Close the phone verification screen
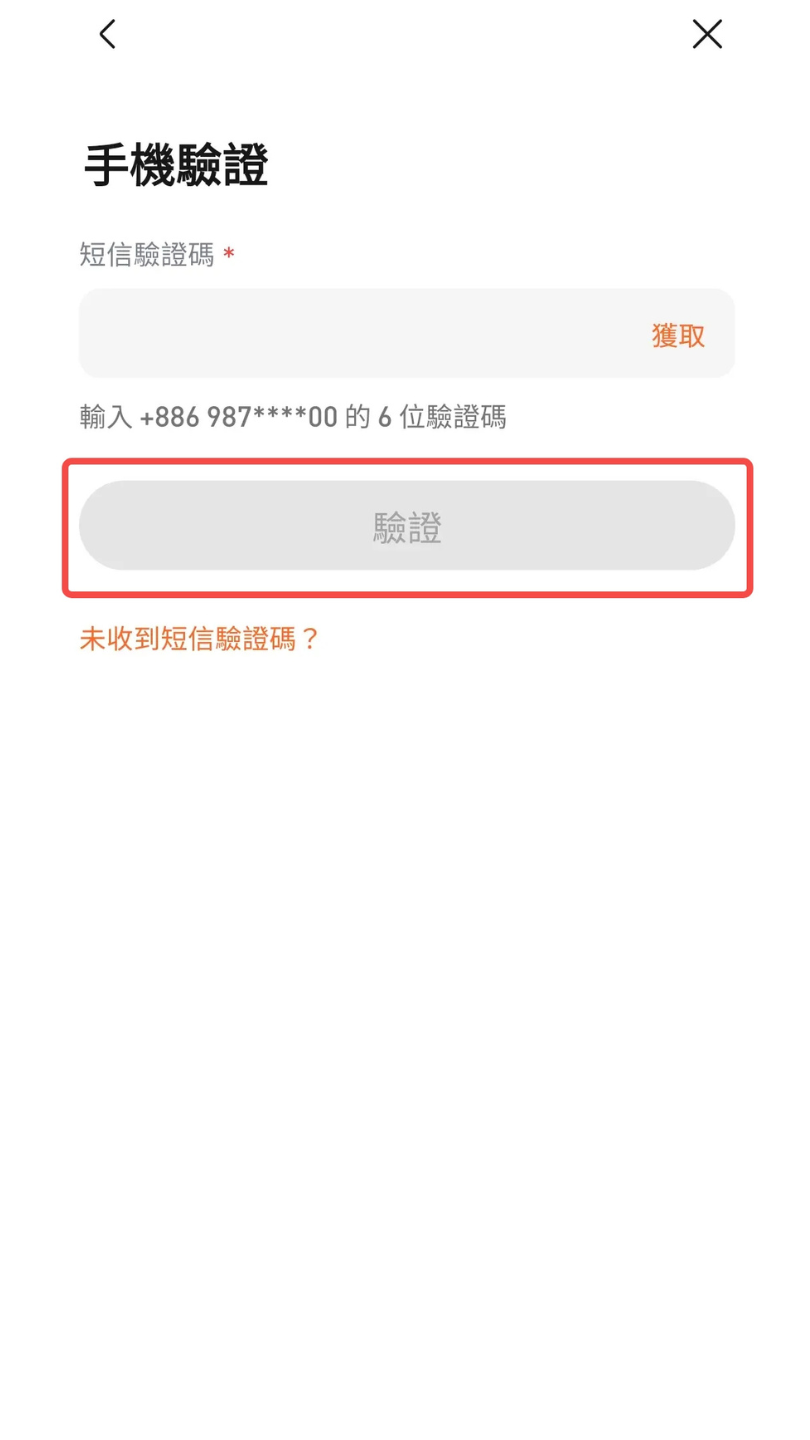Viewport: 810px width, 1440px height. (707, 35)
